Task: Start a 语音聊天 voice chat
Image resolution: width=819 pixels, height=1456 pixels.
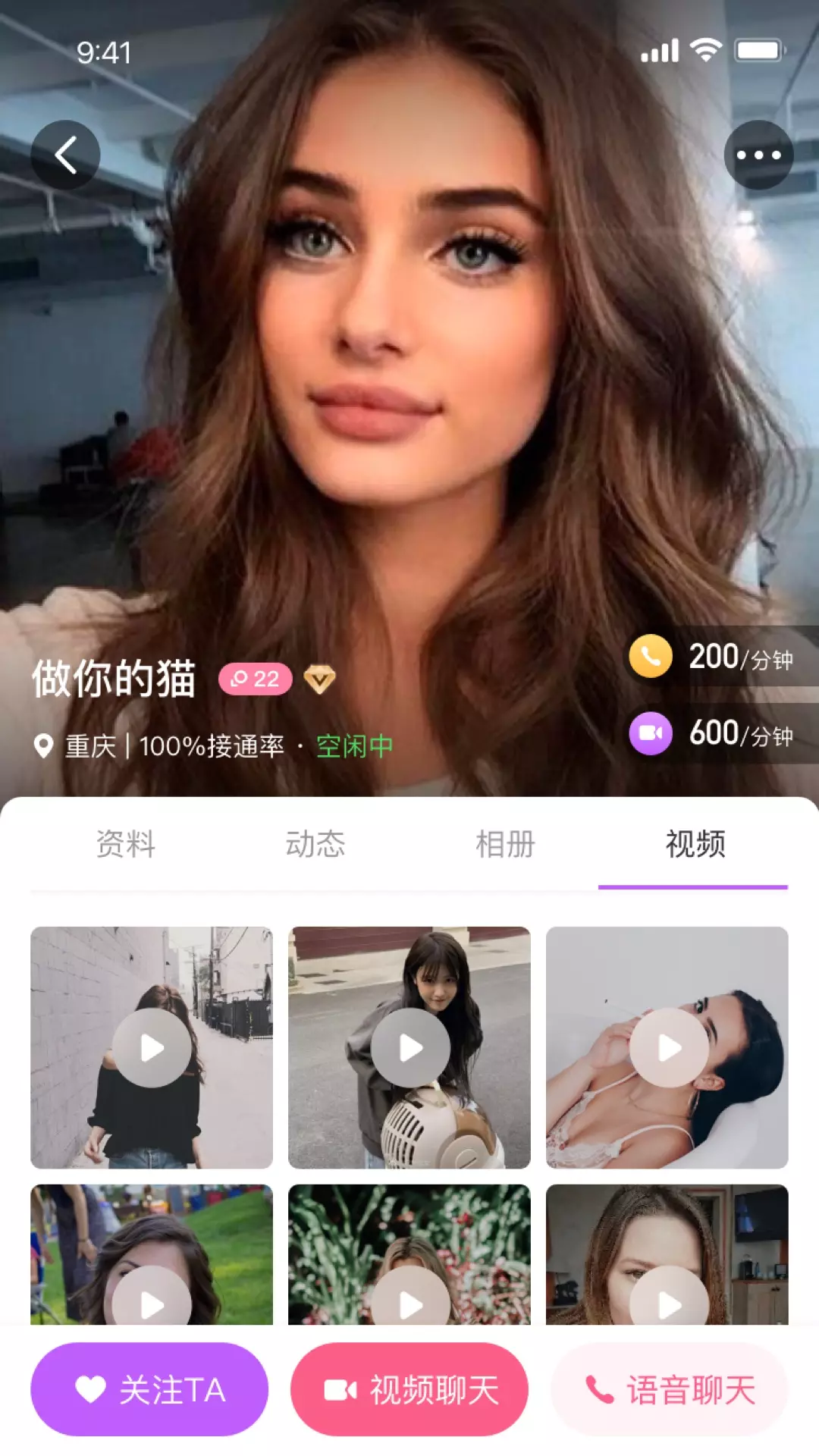Action: tap(670, 1389)
